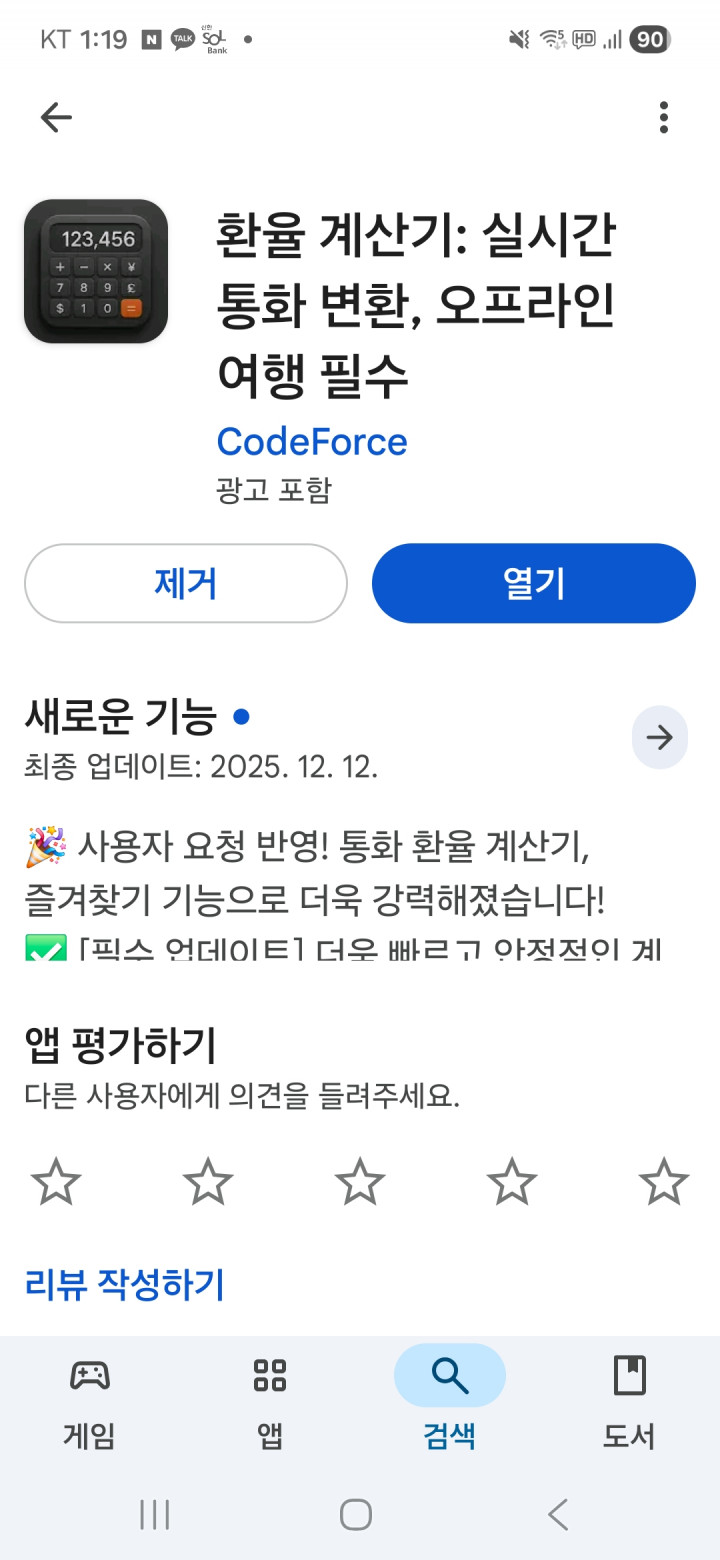Viewport: 720px width, 1560px height.
Task: Tap the 제거 uninstall button
Action: (x=186, y=583)
